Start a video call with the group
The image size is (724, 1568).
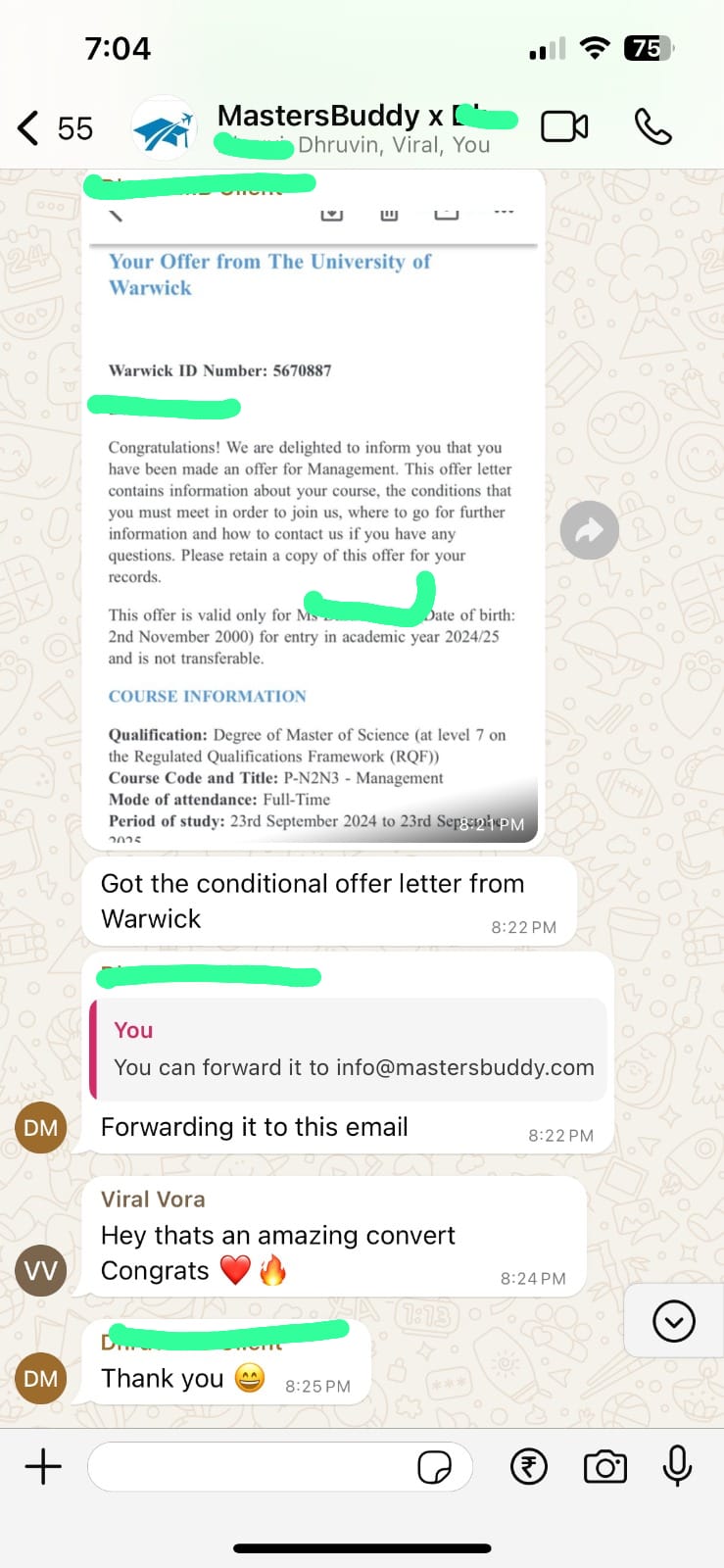[x=564, y=126]
